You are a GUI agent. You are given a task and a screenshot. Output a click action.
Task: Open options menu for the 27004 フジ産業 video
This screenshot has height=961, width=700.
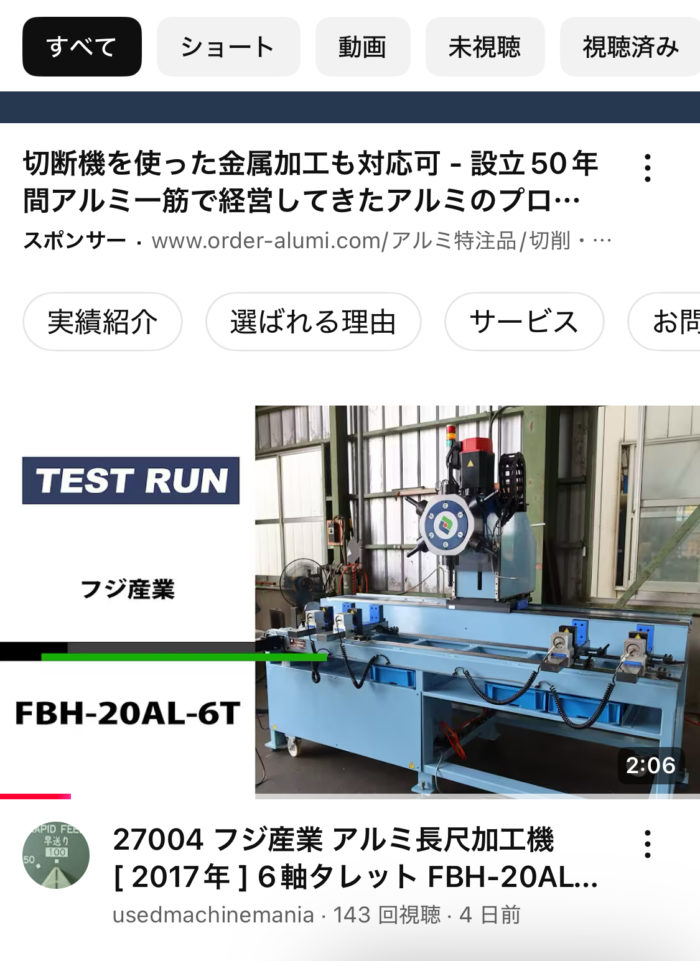pos(648,842)
